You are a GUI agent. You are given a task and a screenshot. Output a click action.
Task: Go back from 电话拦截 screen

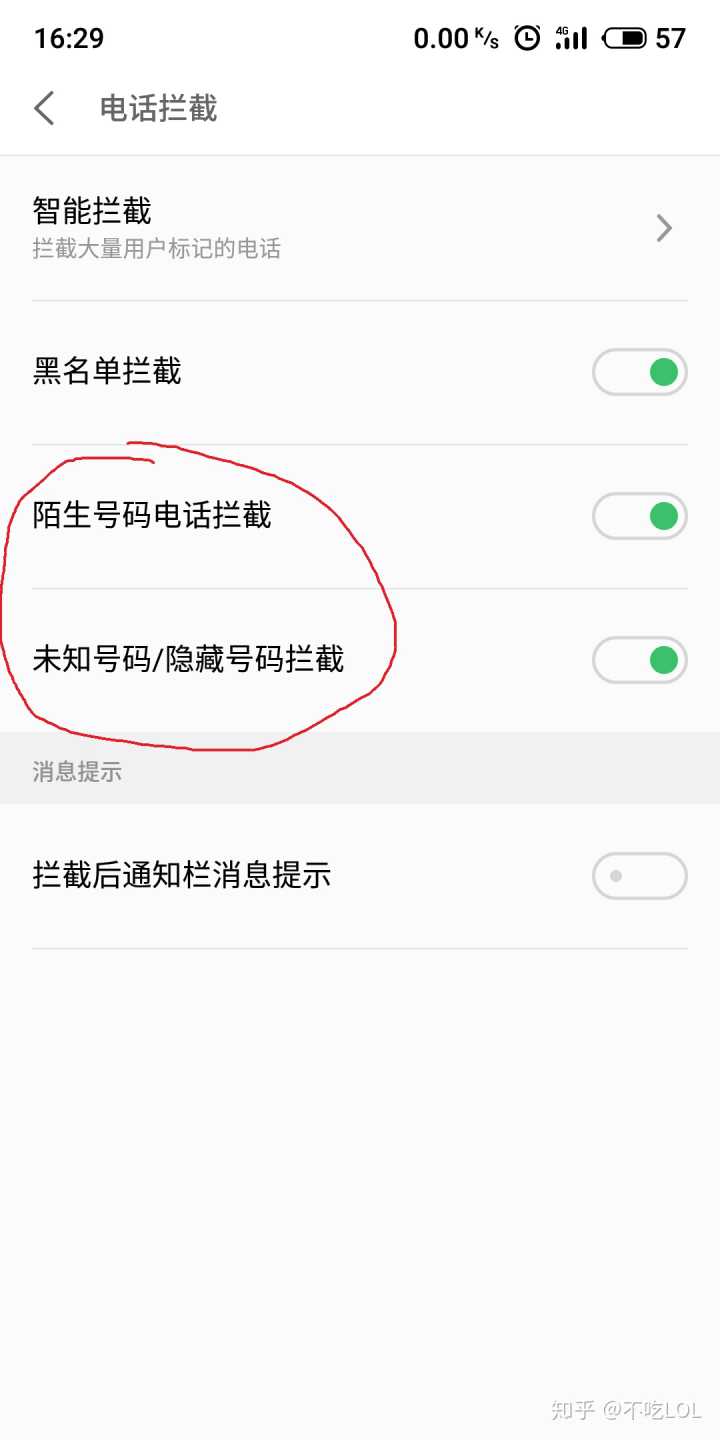[x=44, y=108]
